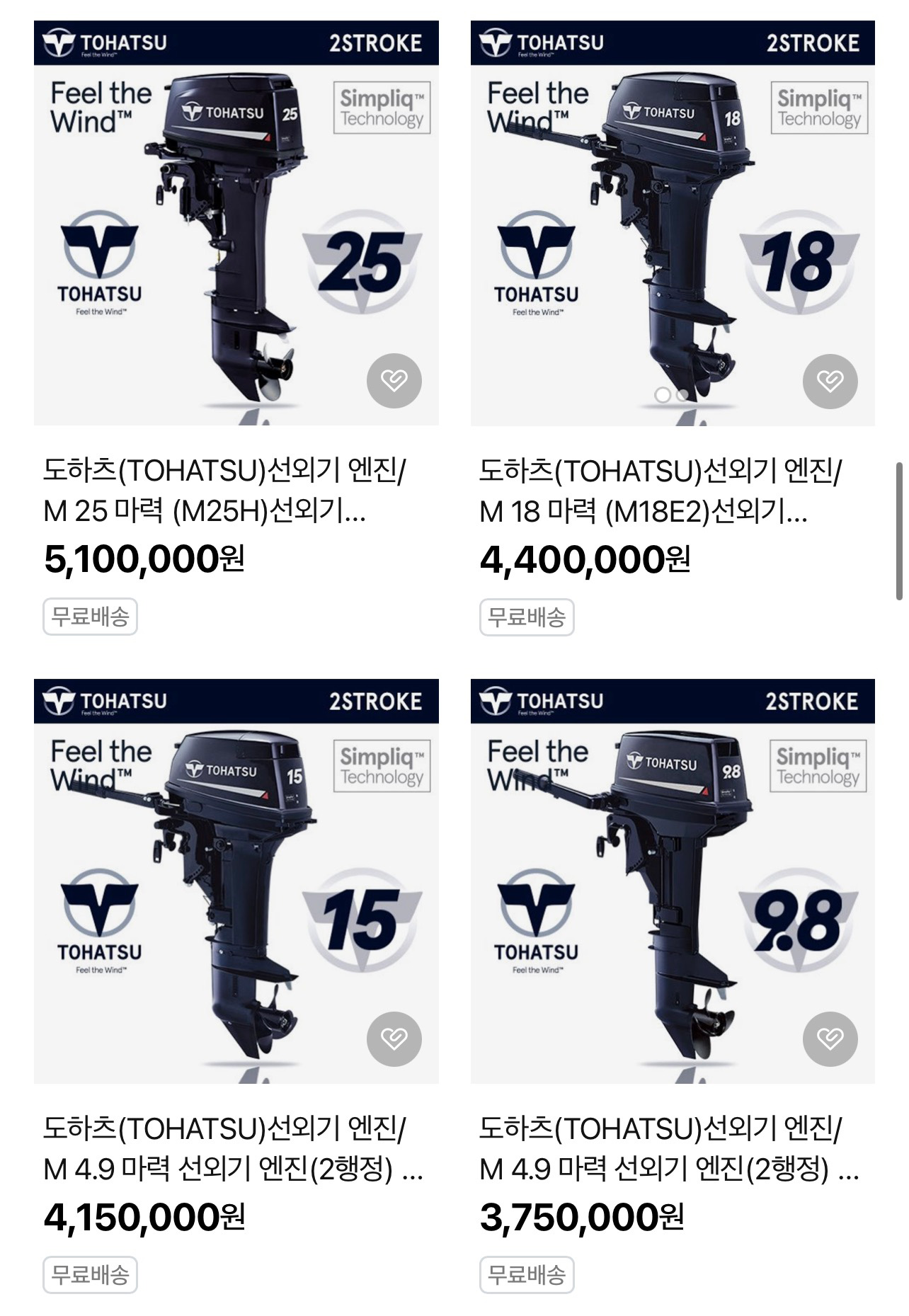This screenshot has height=1316, width=909.
Task: Add the Tohatsu 18 motor to wishlist
Action: click(830, 382)
